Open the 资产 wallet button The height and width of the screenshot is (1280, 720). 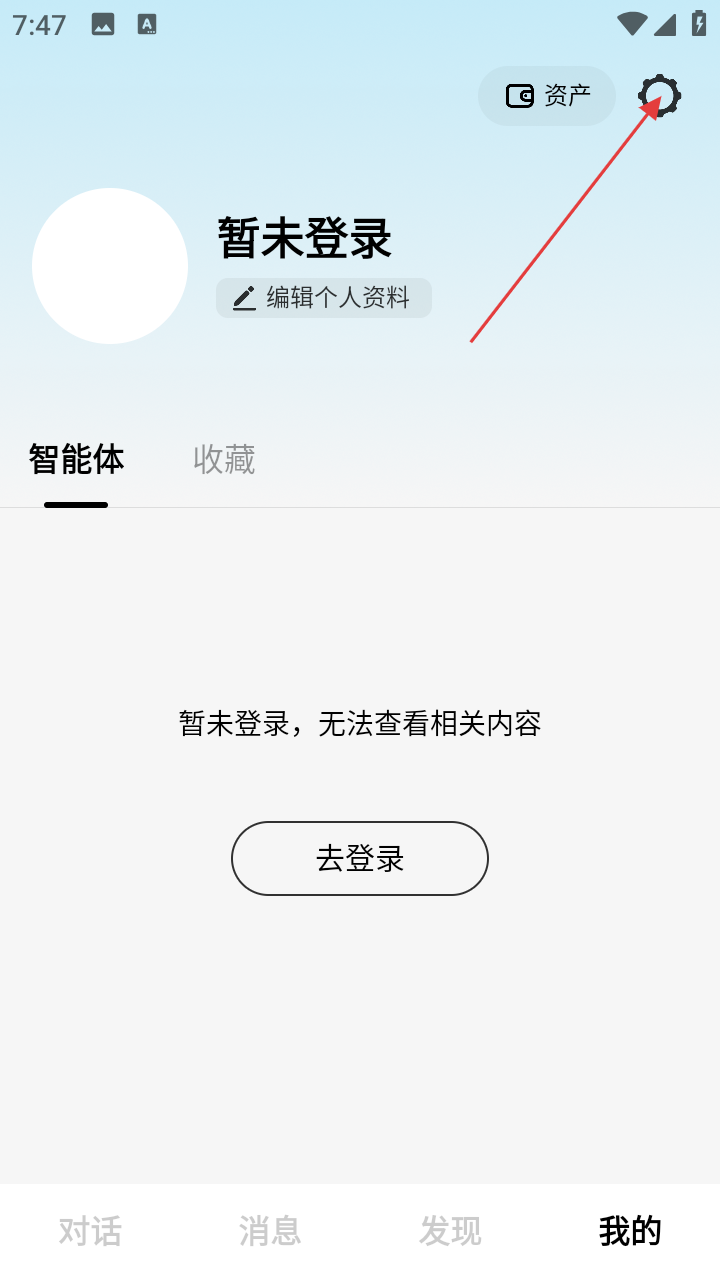coord(547,96)
